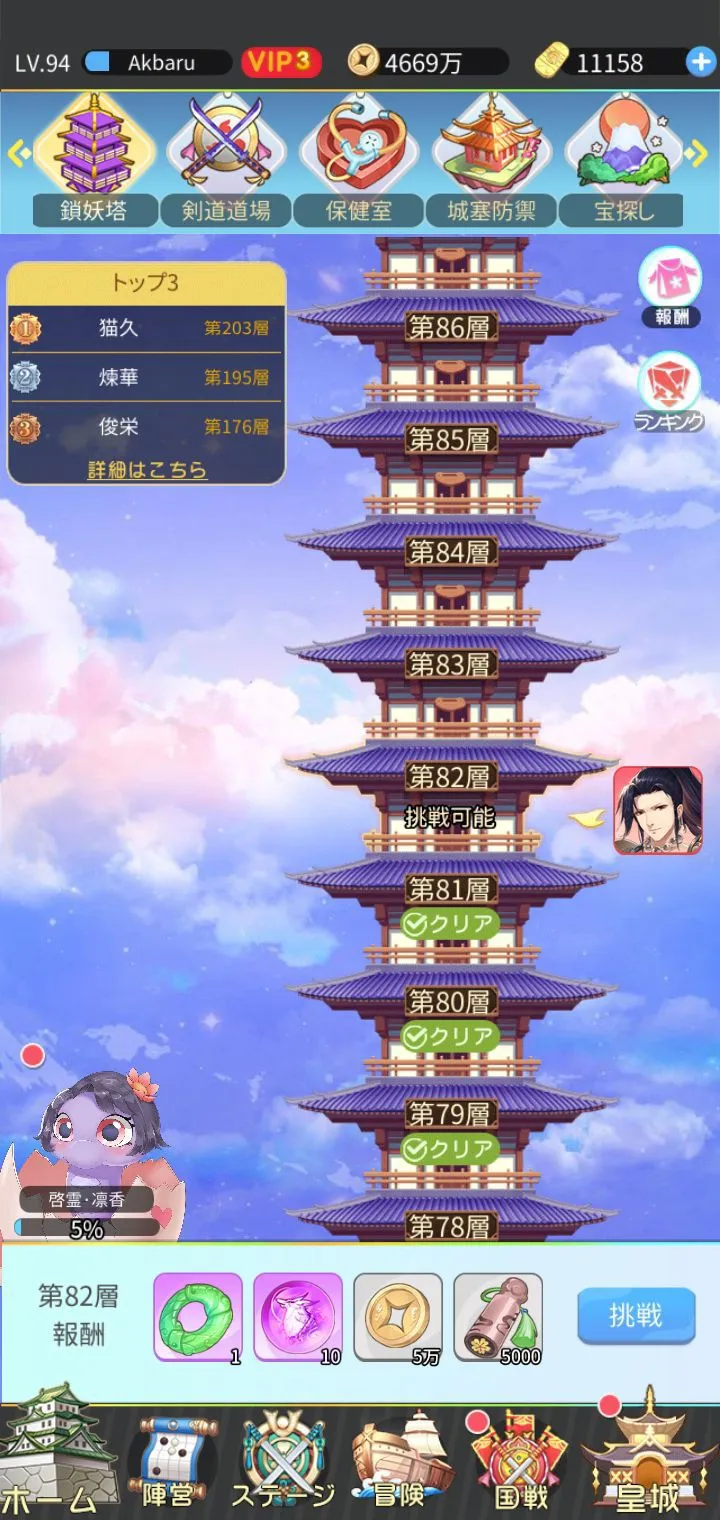
Task: Tap the 挑戦 challenge button
Action: click(x=636, y=1314)
